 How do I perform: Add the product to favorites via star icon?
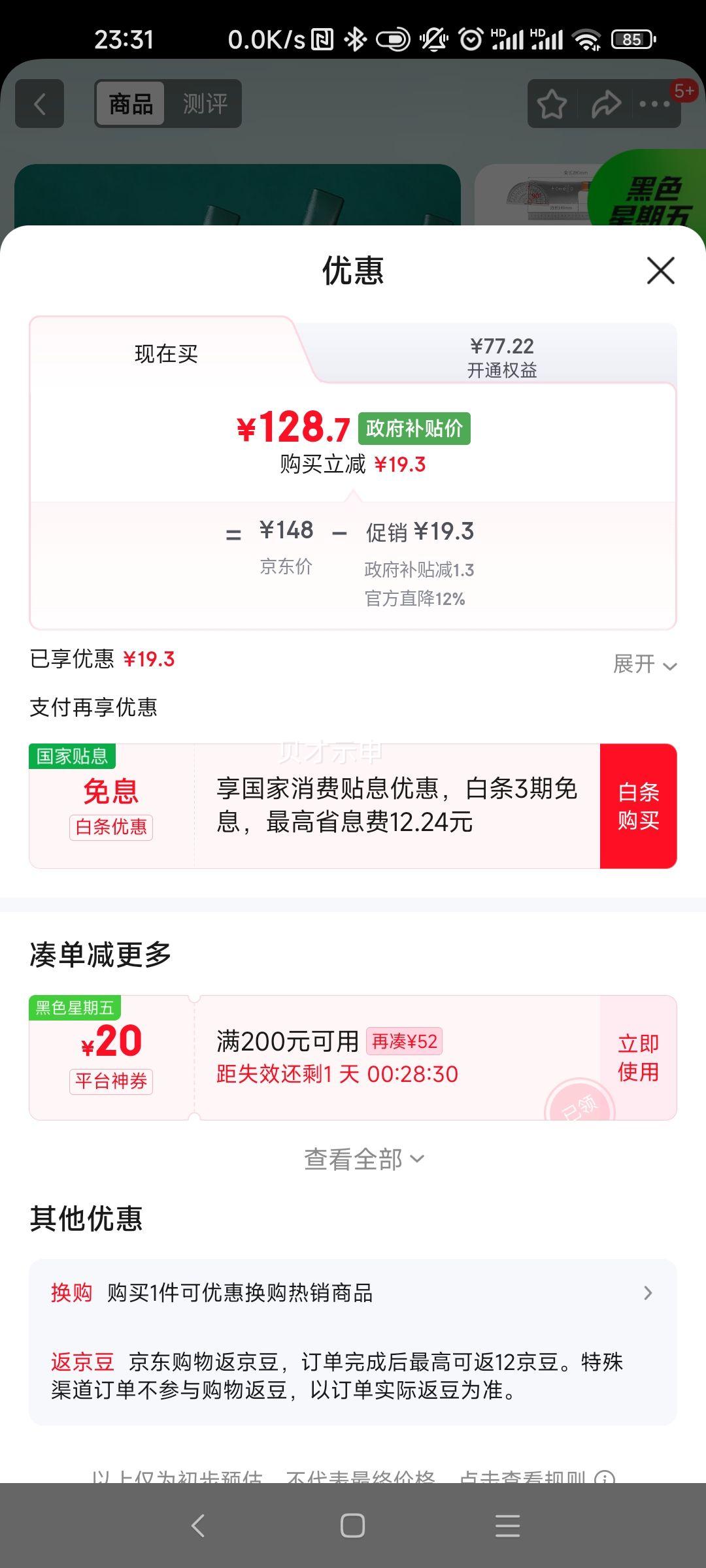pos(551,105)
